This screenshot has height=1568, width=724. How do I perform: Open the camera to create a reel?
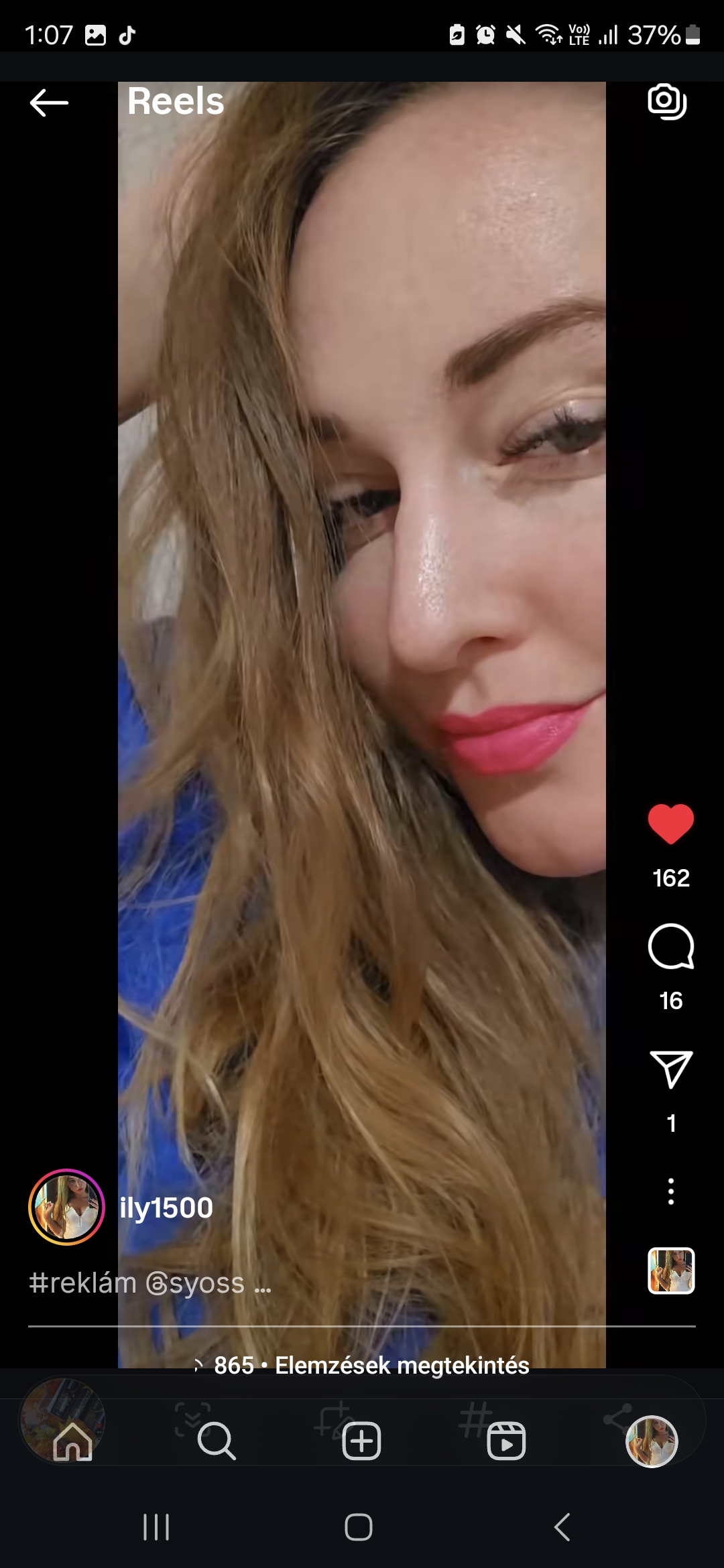(667, 102)
